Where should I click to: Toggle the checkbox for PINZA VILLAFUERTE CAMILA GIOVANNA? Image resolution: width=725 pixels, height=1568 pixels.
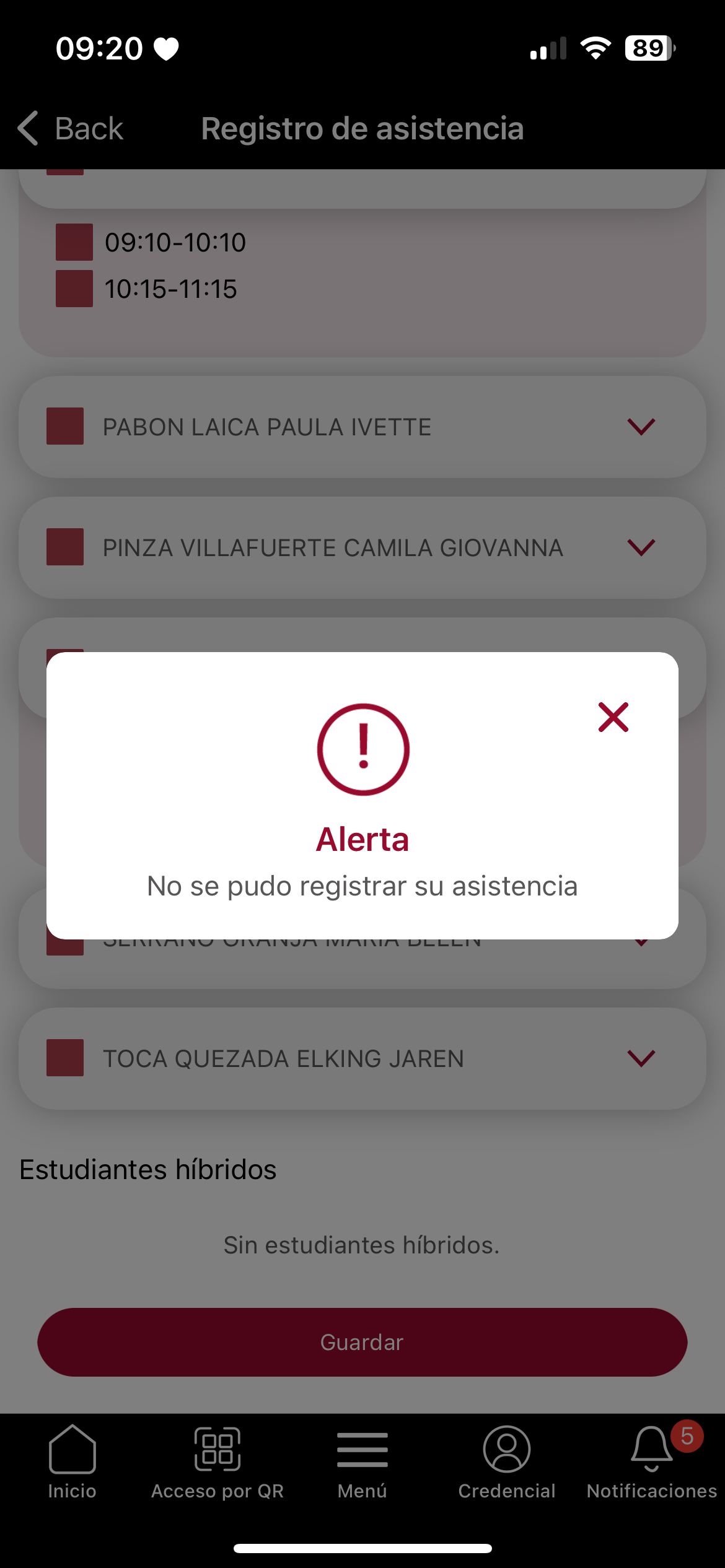pyautogui.click(x=65, y=547)
